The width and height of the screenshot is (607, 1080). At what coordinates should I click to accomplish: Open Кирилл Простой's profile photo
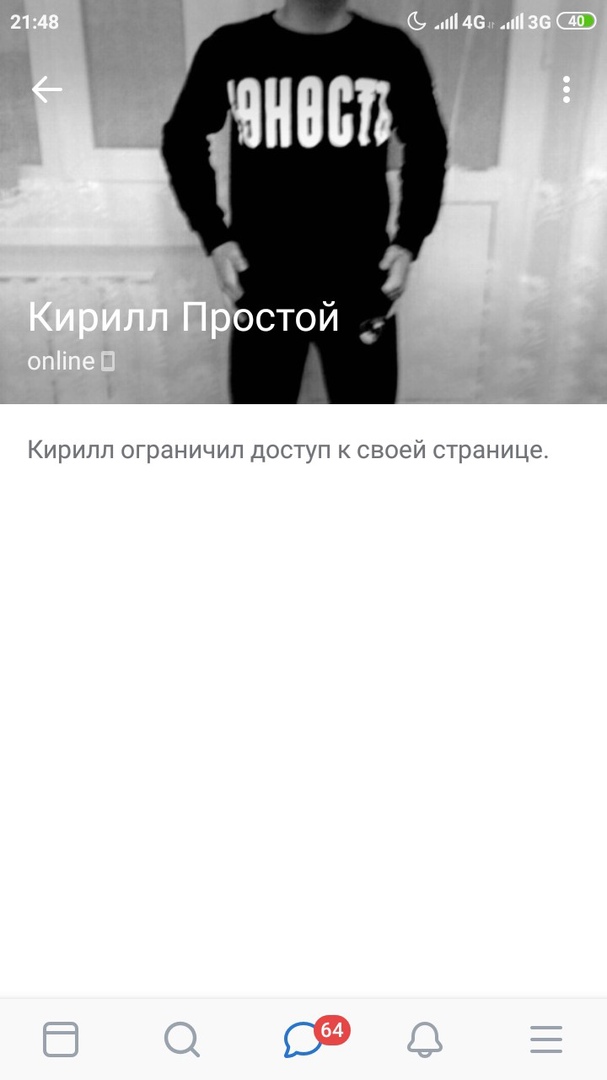(303, 200)
